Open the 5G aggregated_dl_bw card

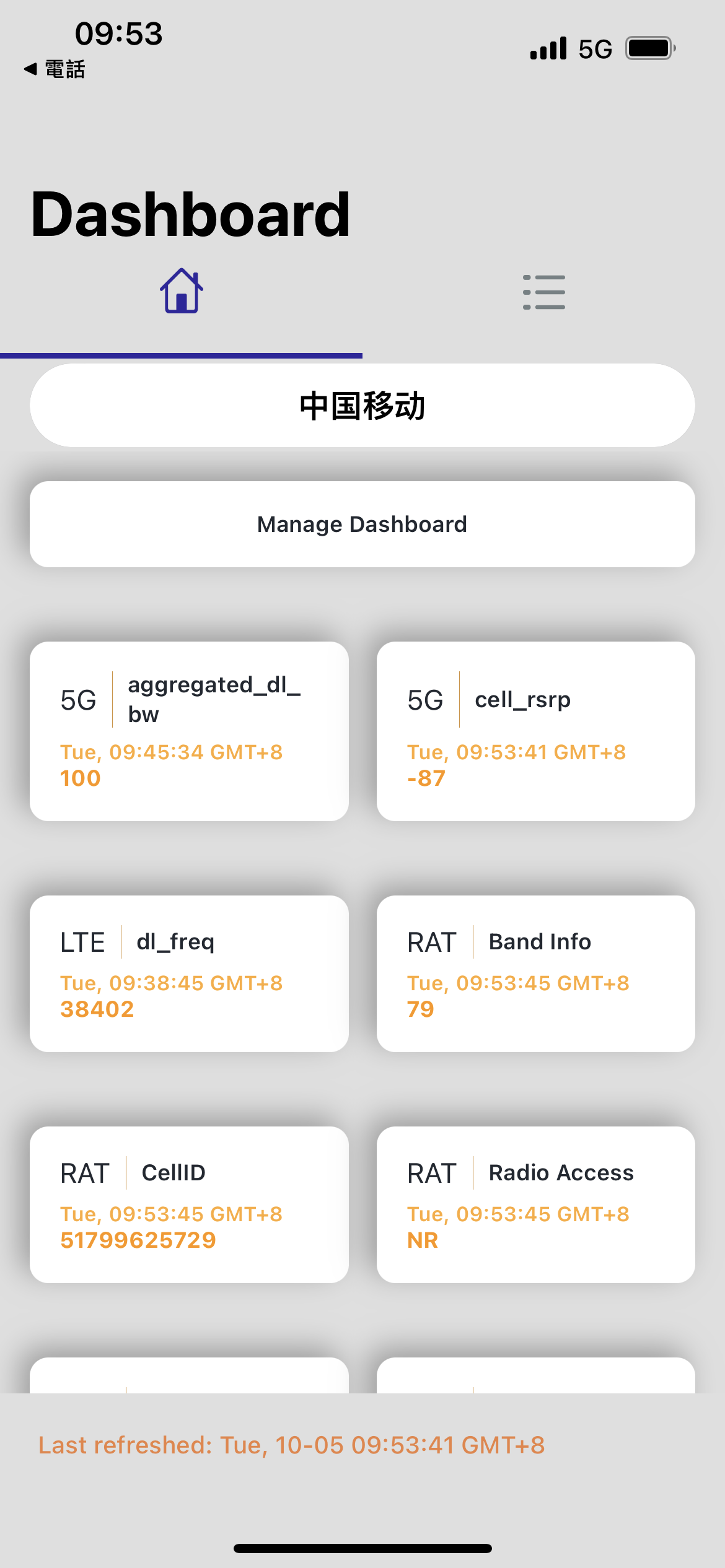tap(189, 731)
